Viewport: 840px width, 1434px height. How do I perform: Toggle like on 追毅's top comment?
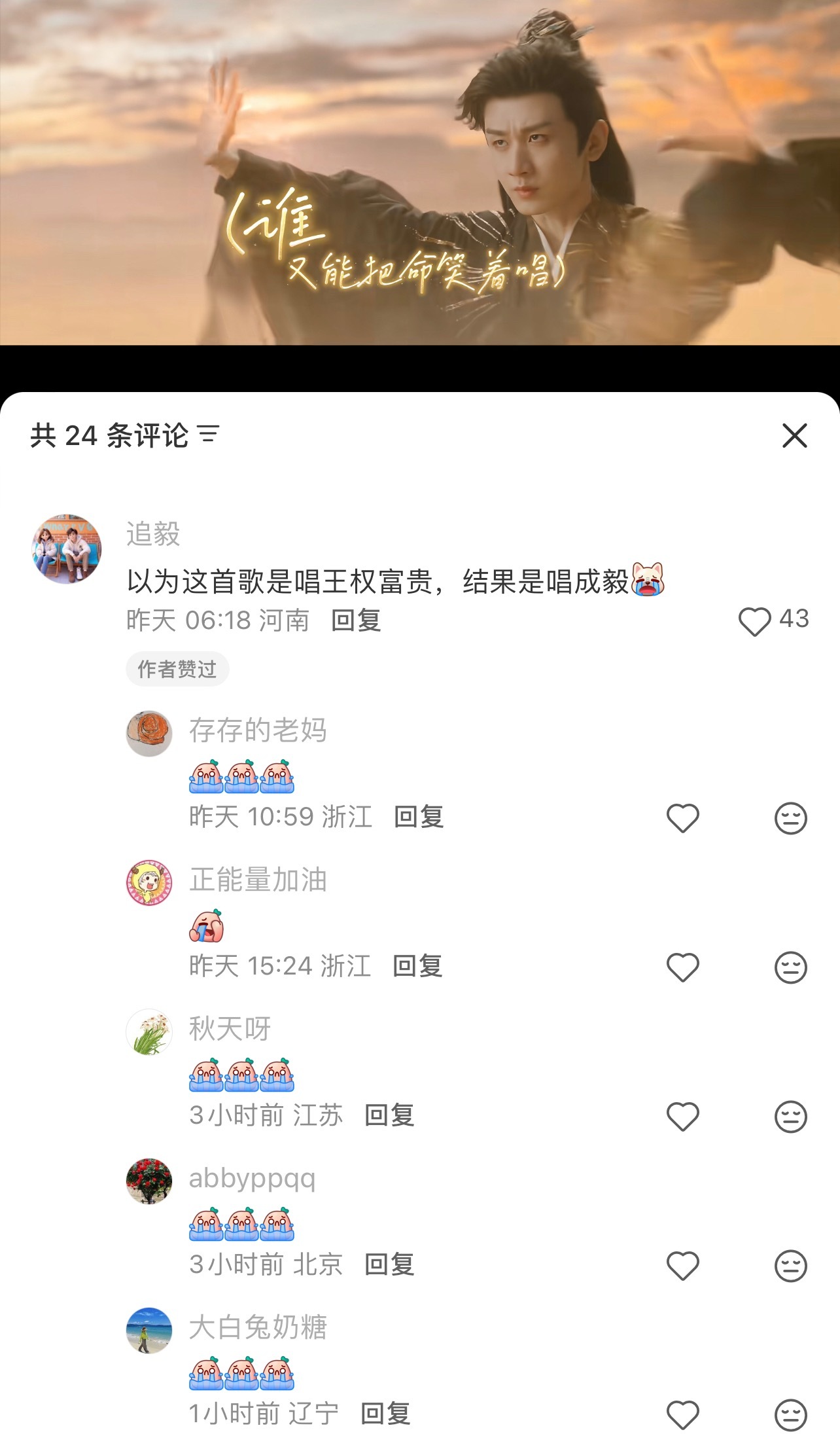pyautogui.click(x=754, y=622)
